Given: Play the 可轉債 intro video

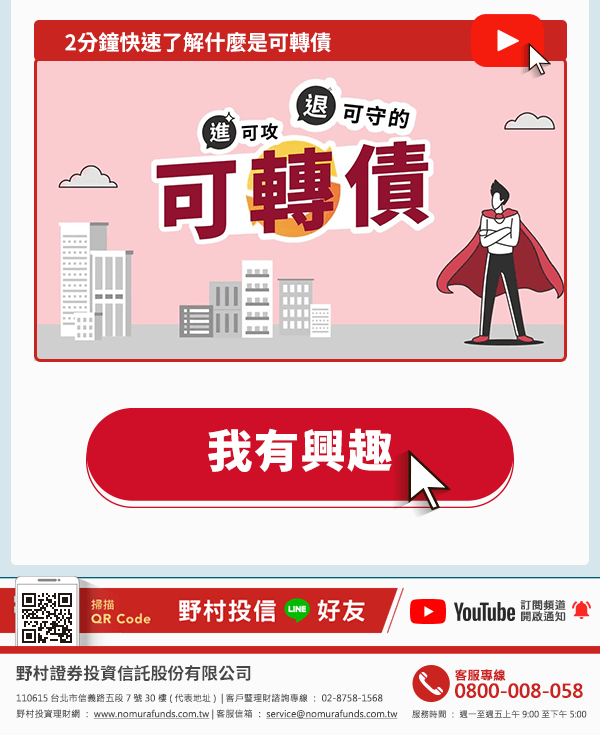Looking at the screenshot, I should 507,40.
